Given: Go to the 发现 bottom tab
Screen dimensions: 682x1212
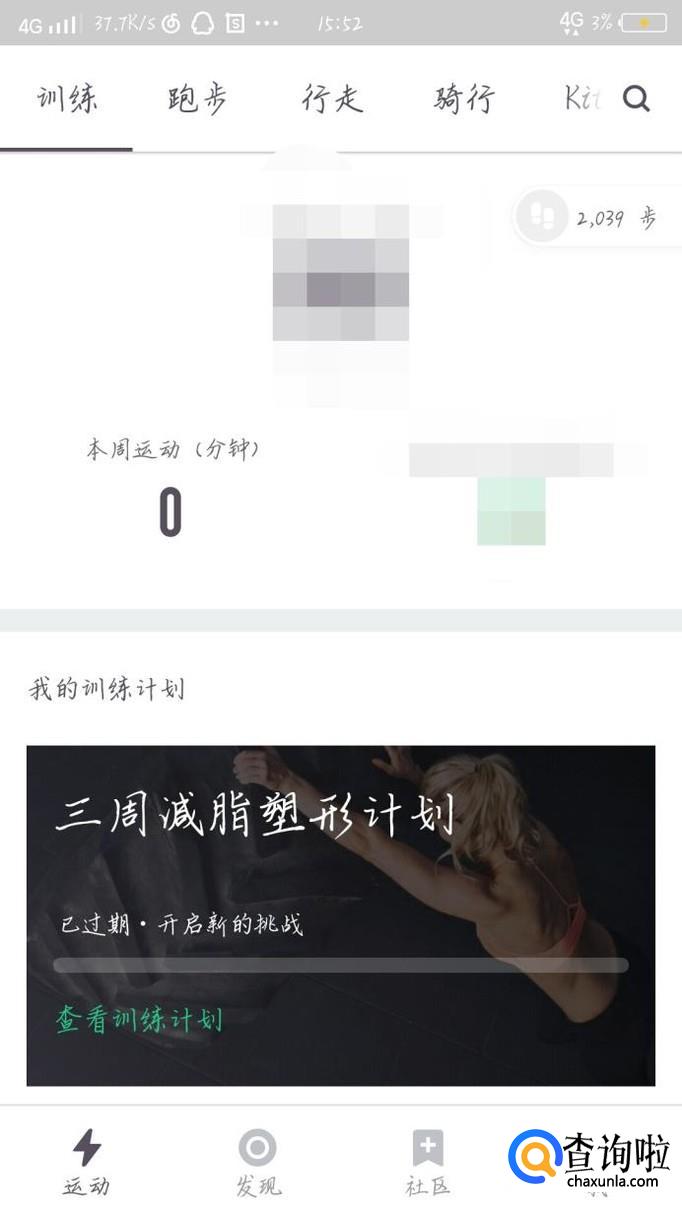Looking at the screenshot, I should coord(258,1163).
